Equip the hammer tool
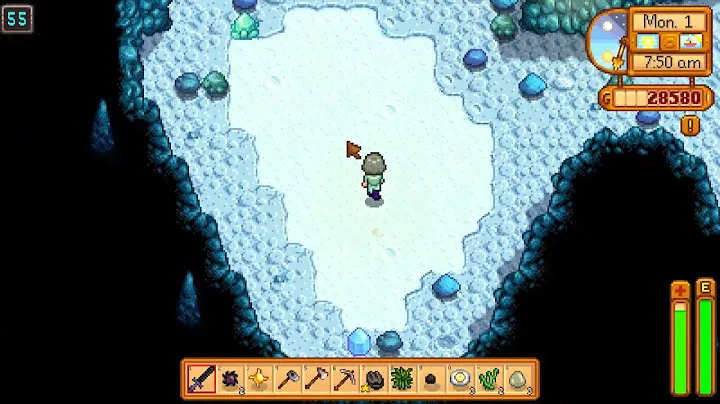The height and width of the screenshot is (404, 720). (288, 379)
